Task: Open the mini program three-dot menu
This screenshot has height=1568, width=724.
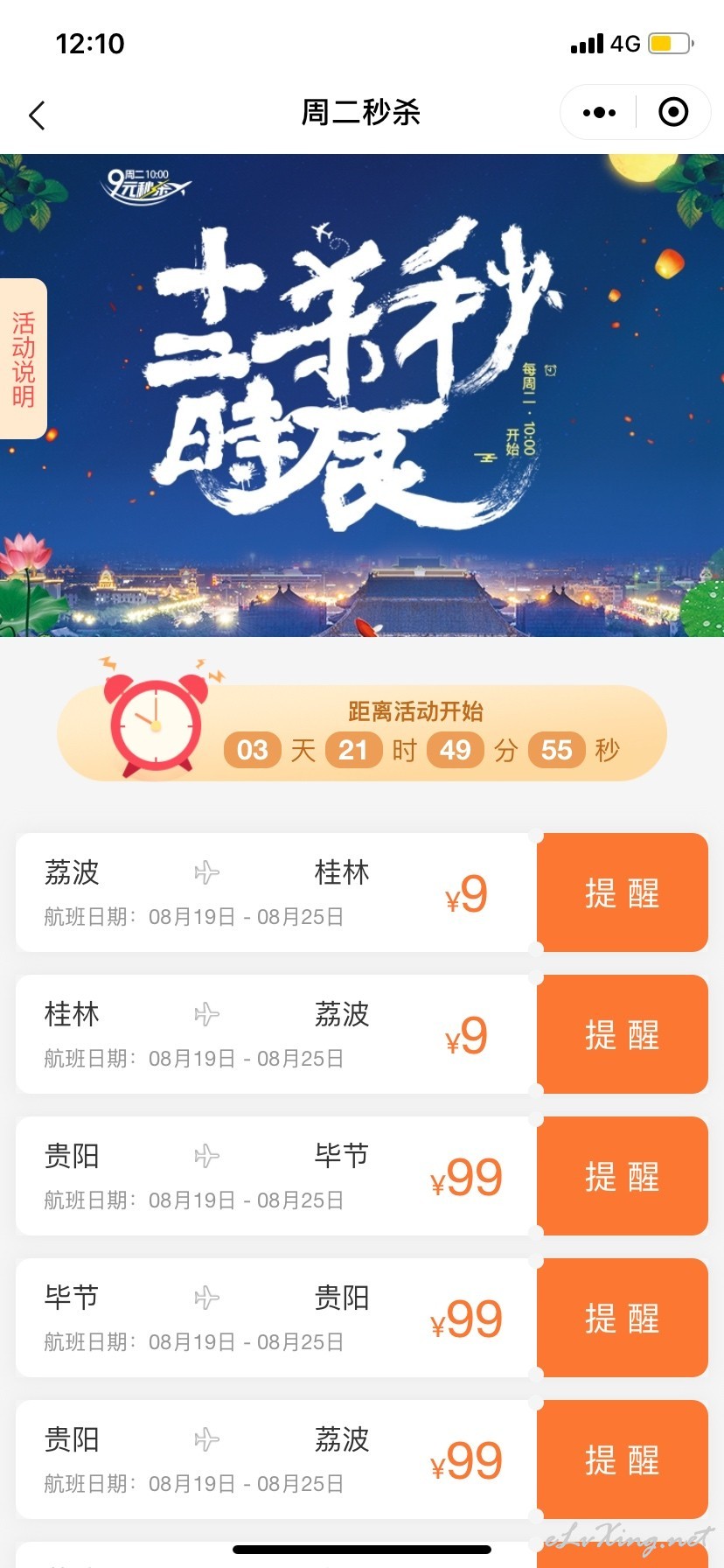Action: 599,112
